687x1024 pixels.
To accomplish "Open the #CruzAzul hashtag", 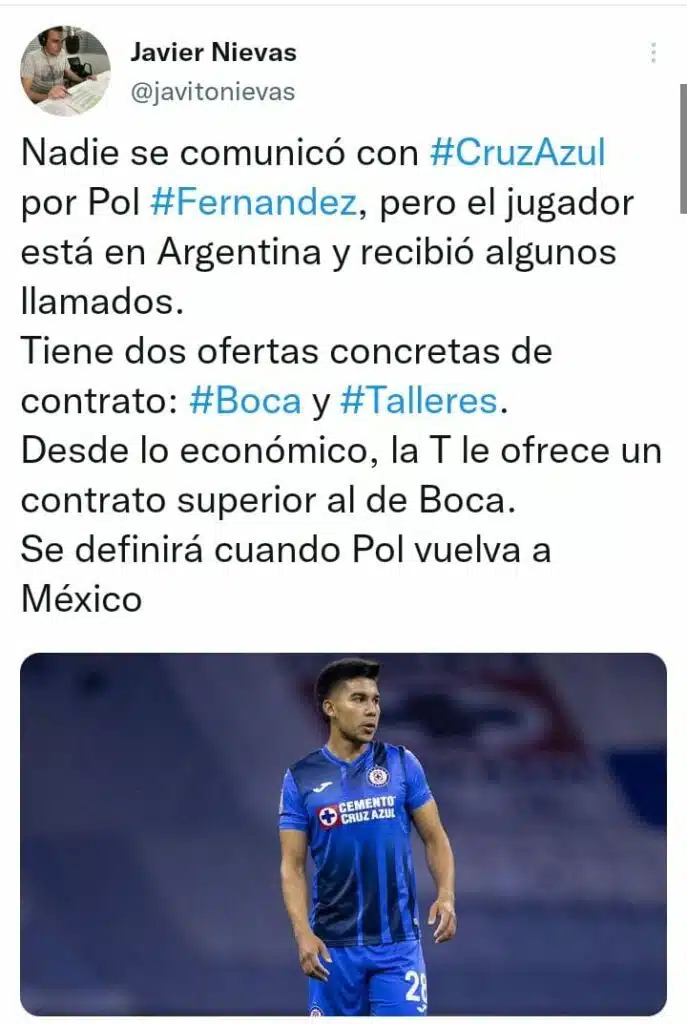I will click(x=517, y=153).
